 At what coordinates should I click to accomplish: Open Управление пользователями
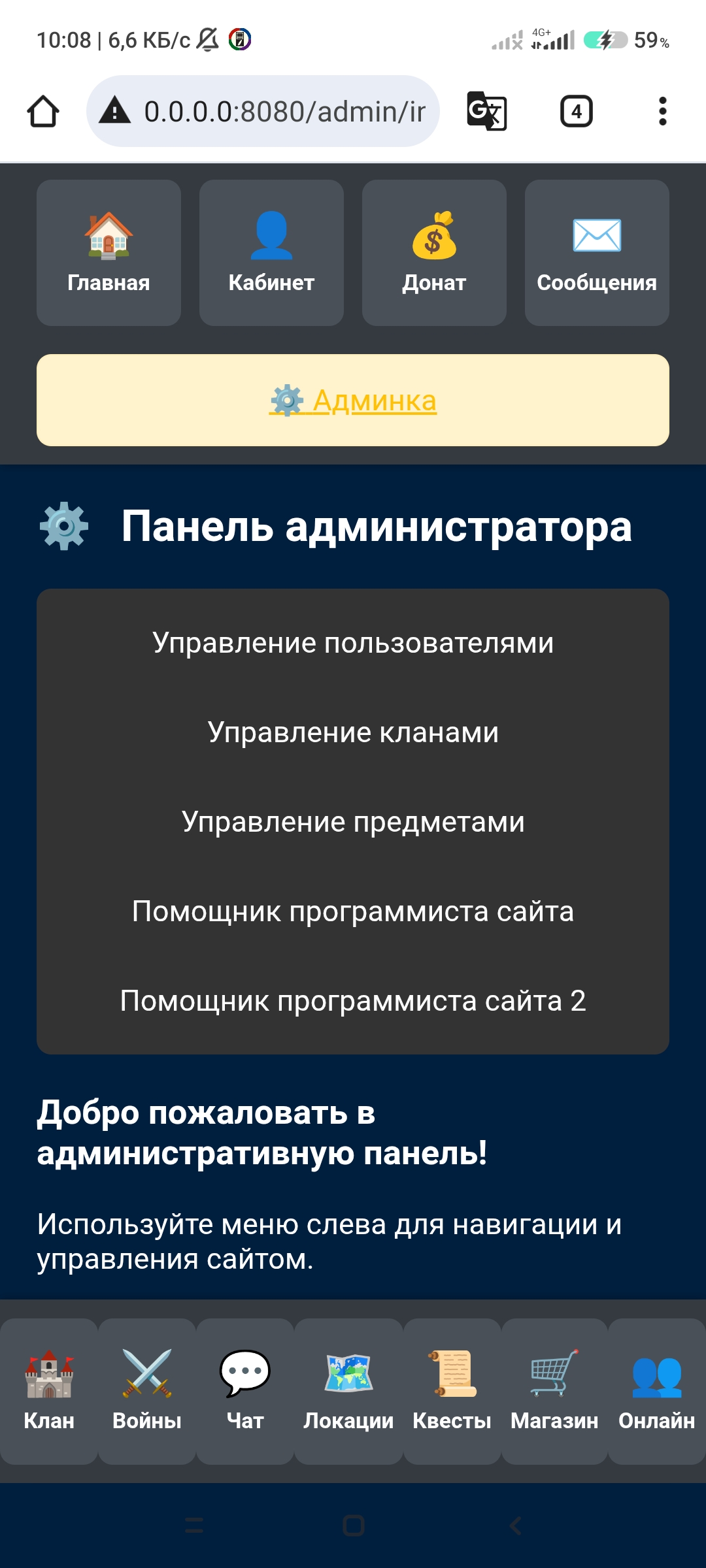click(353, 643)
